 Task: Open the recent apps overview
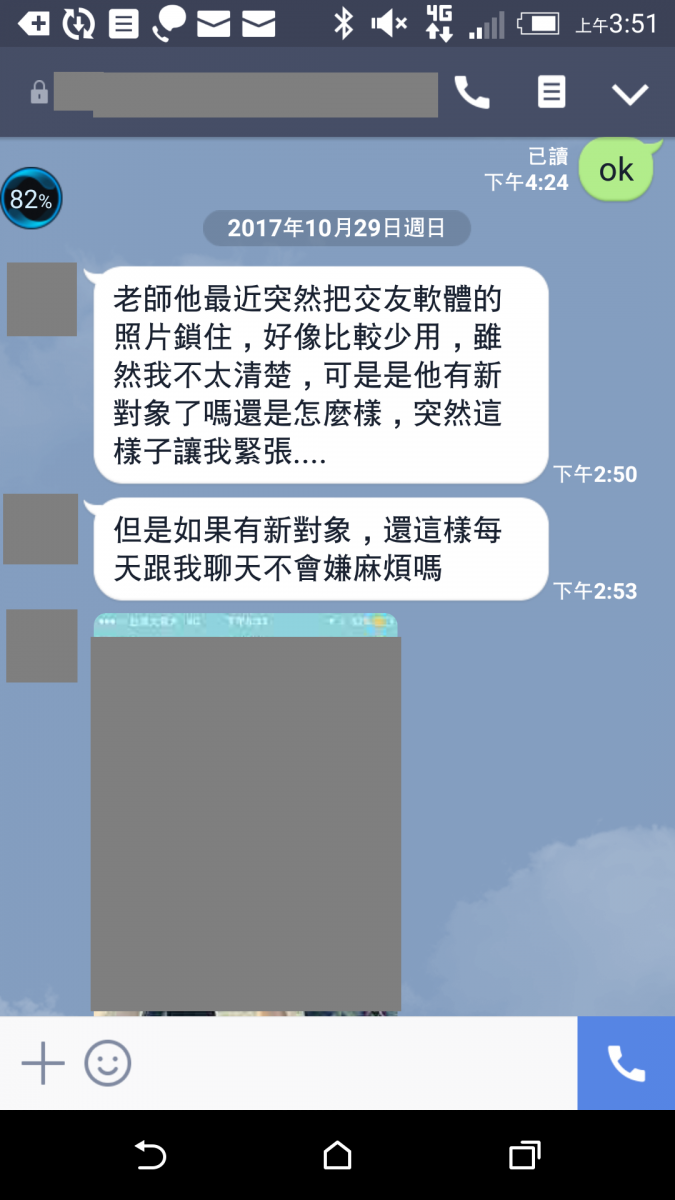(x=524, y=1156)
